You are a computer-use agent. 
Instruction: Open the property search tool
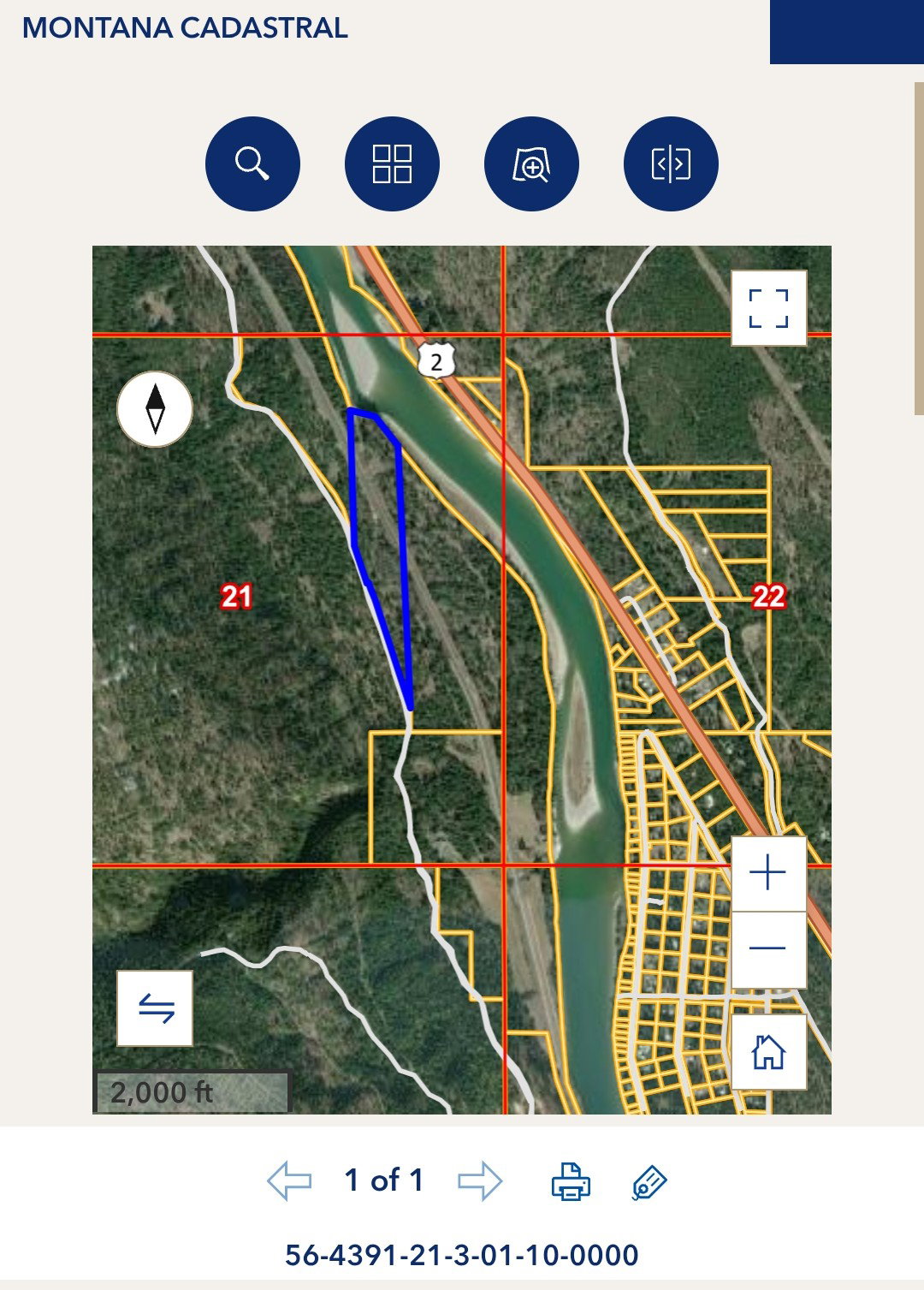252,163
